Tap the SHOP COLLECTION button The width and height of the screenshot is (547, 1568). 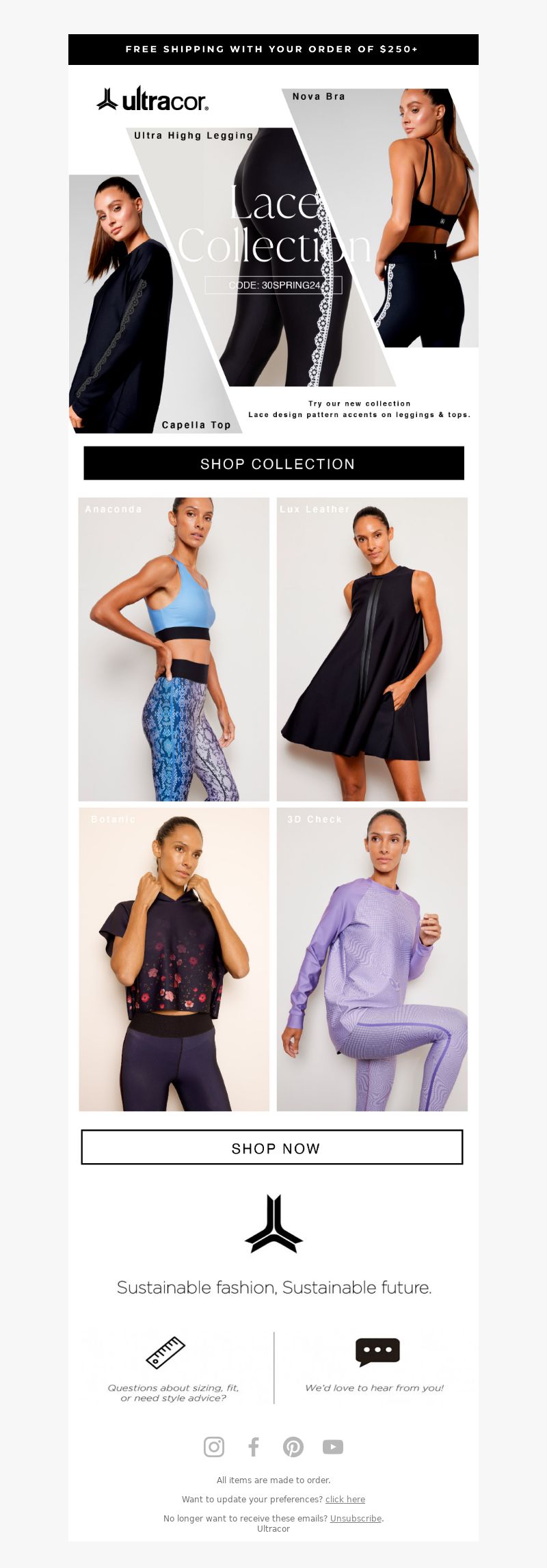273,464
